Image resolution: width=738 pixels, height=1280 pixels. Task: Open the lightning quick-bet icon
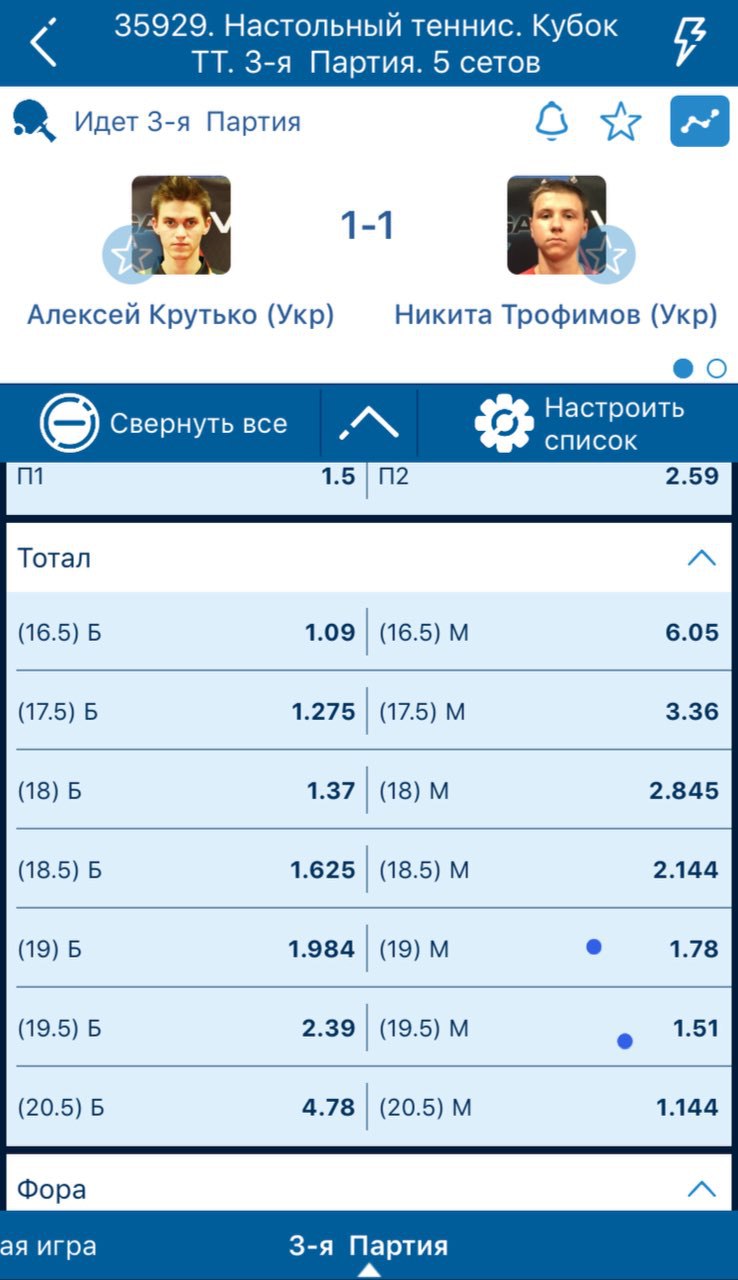pos(690,43)
